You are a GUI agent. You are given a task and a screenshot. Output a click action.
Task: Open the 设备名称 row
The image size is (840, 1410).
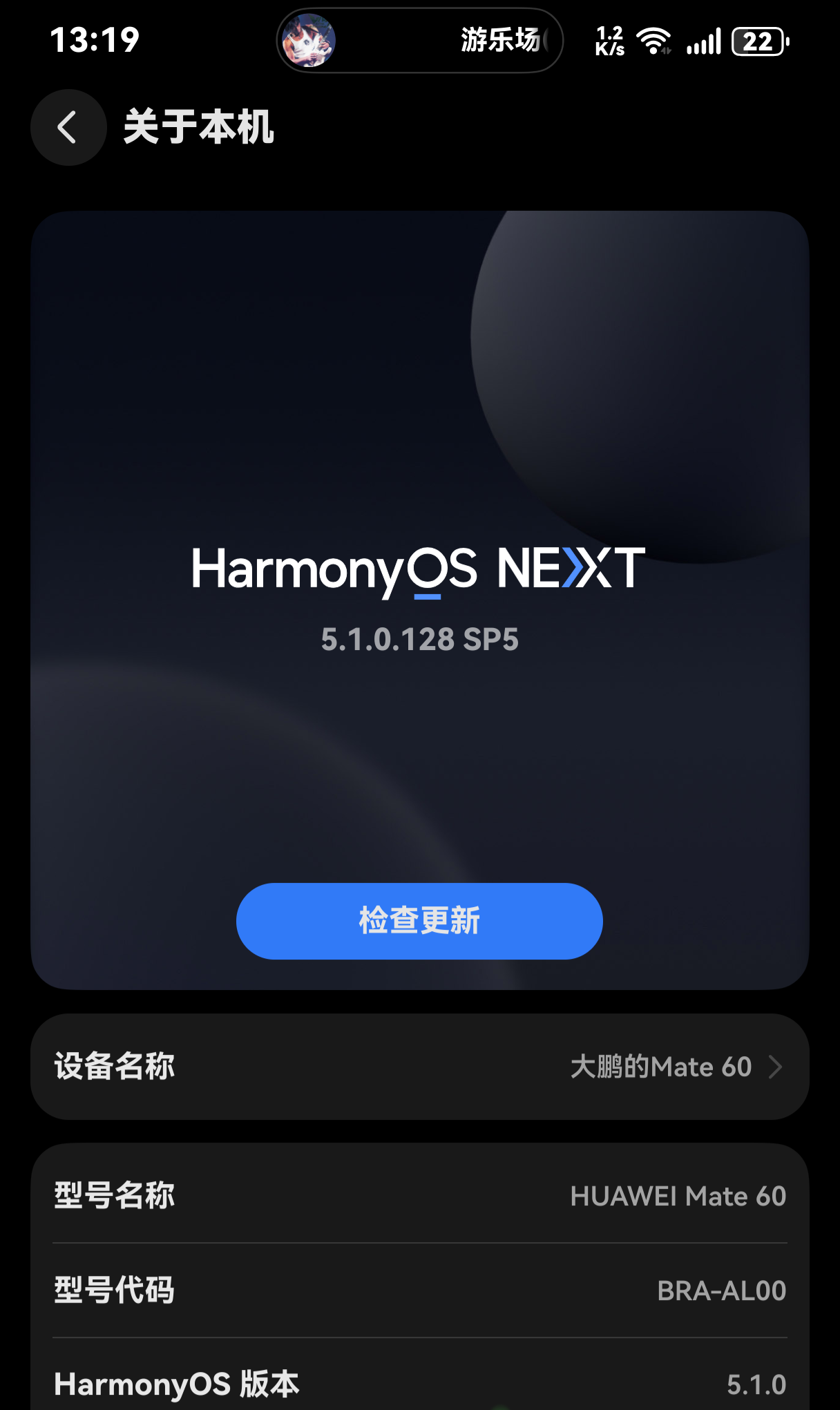pyautogui.click(x=419, y=1067)
